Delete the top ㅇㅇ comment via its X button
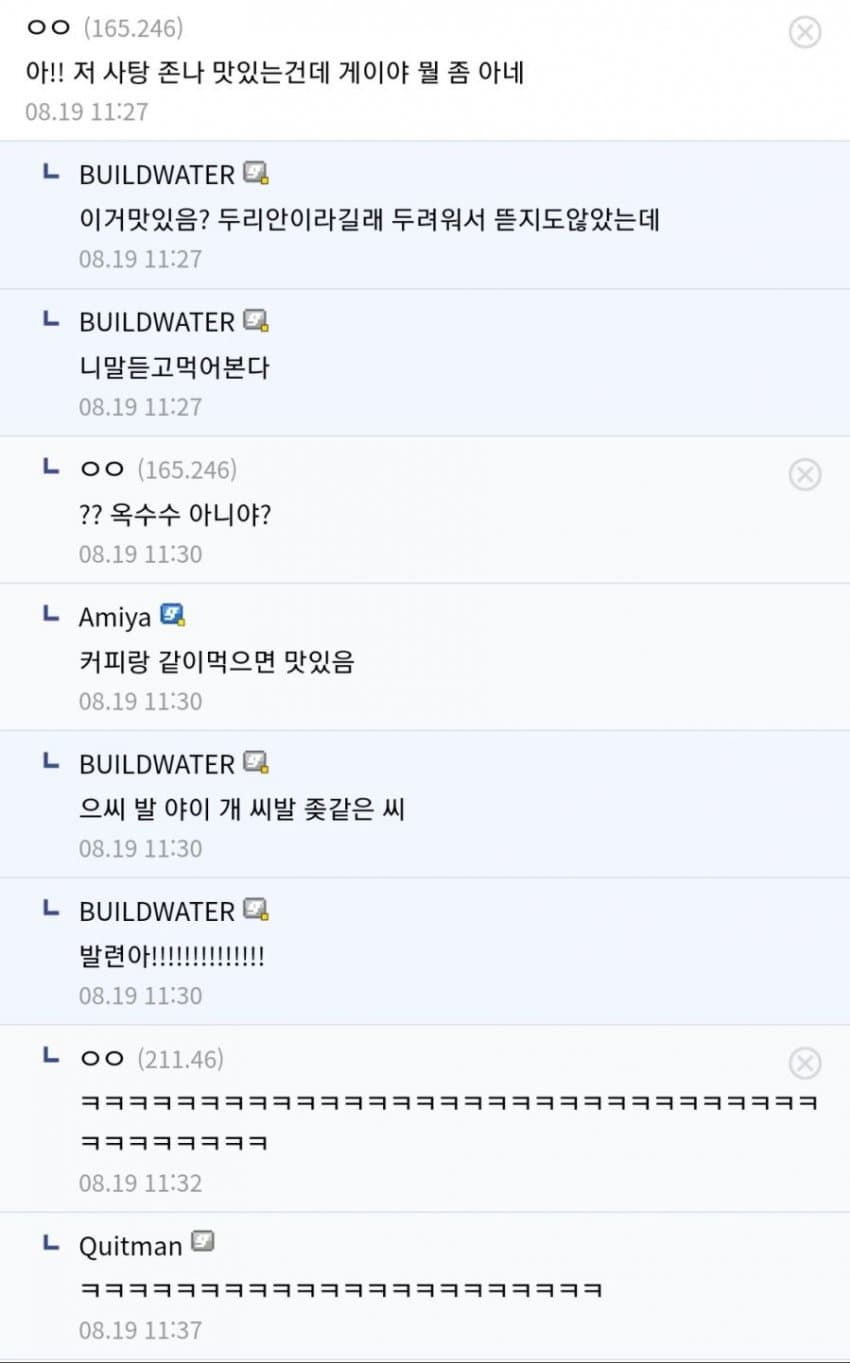Viewport: 850px width, 1363px height. pos(805,33)
